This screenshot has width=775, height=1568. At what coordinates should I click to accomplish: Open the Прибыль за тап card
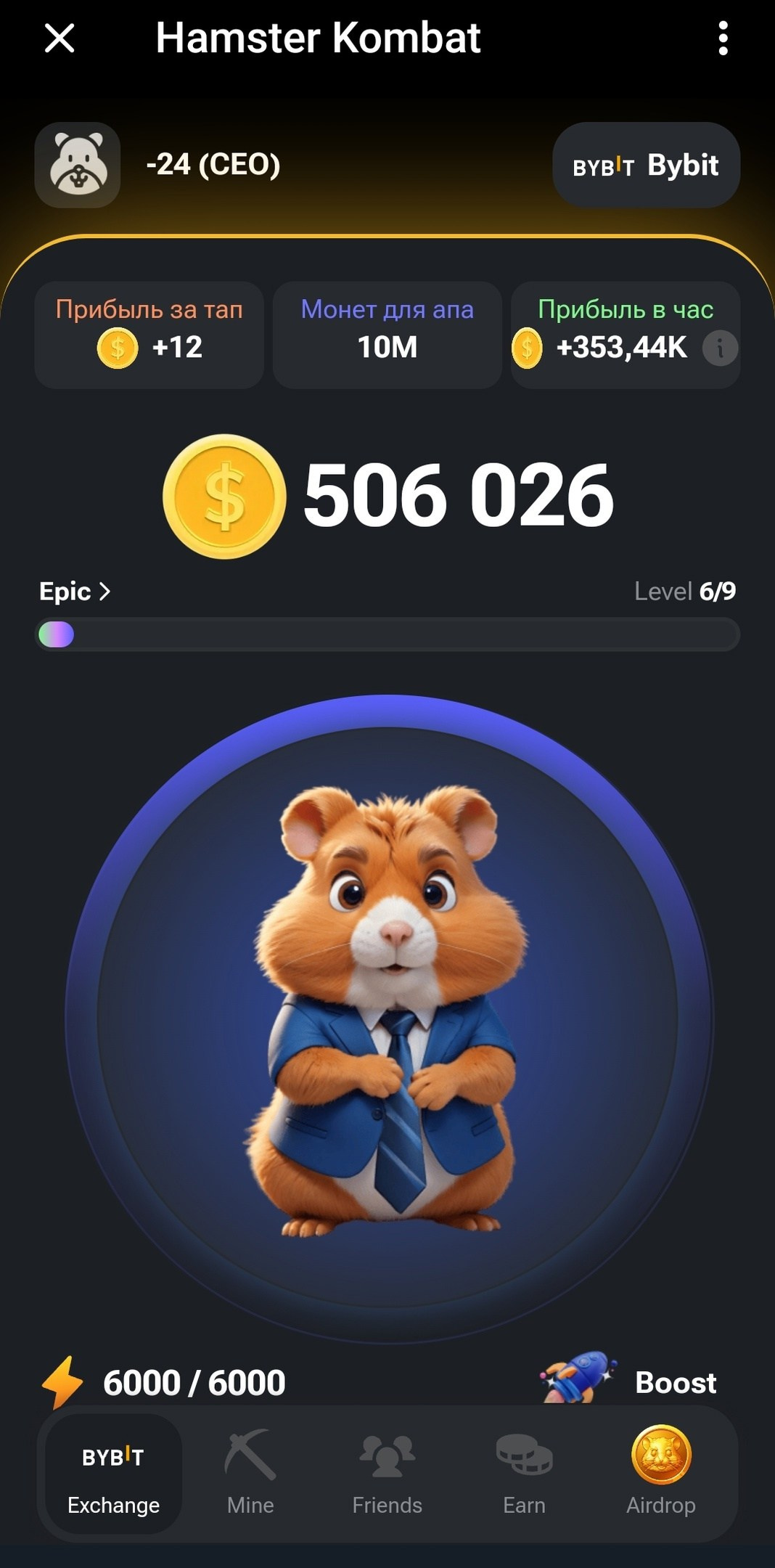(149, 335)
